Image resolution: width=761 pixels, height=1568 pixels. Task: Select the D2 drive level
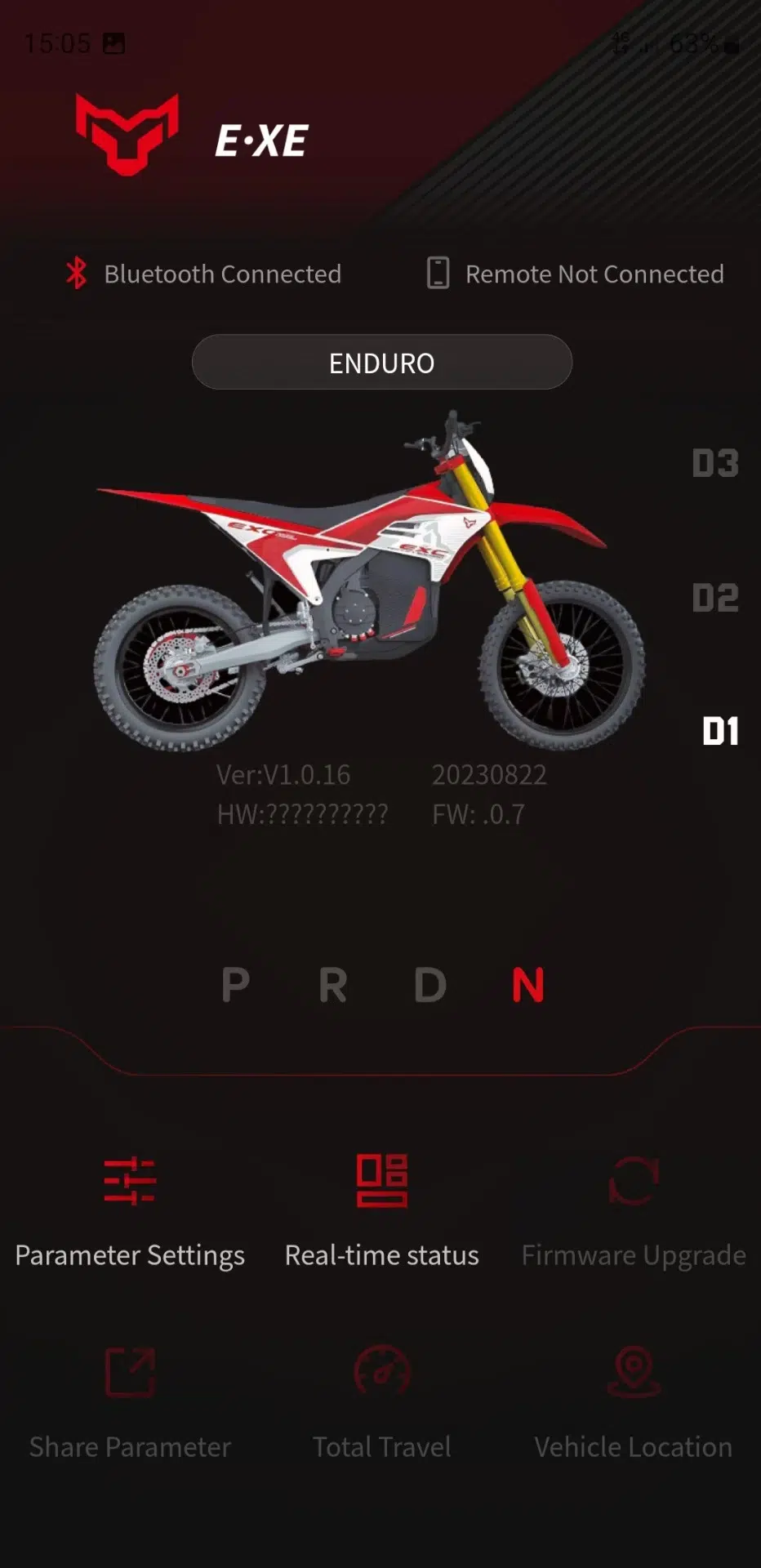click(x=715, y=598)
